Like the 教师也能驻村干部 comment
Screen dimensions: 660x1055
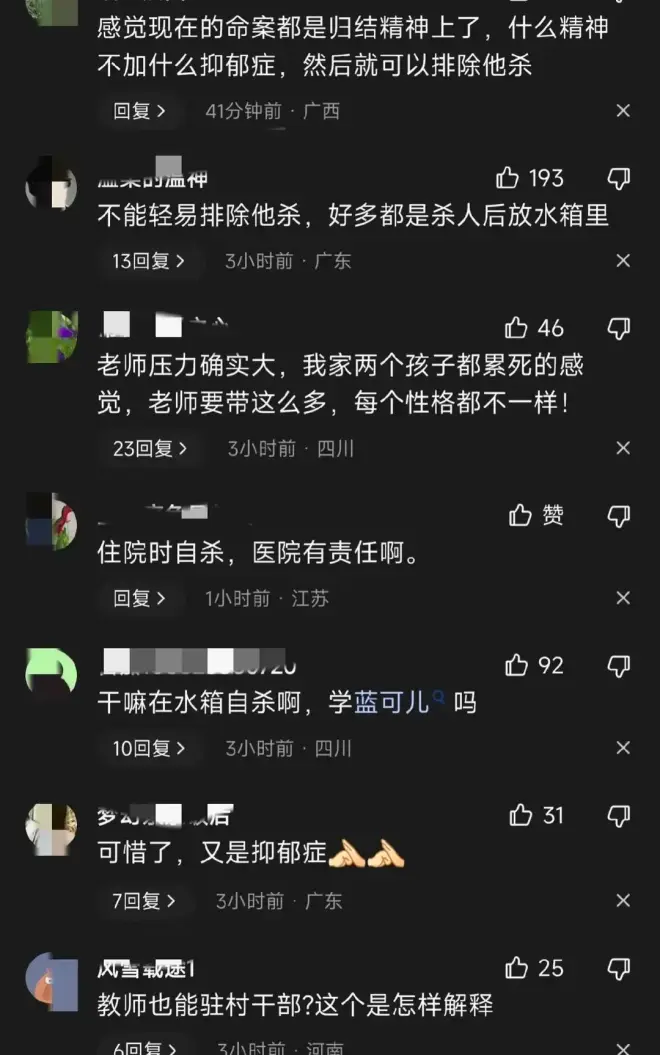pyautogui.click(x=516, y=968)
